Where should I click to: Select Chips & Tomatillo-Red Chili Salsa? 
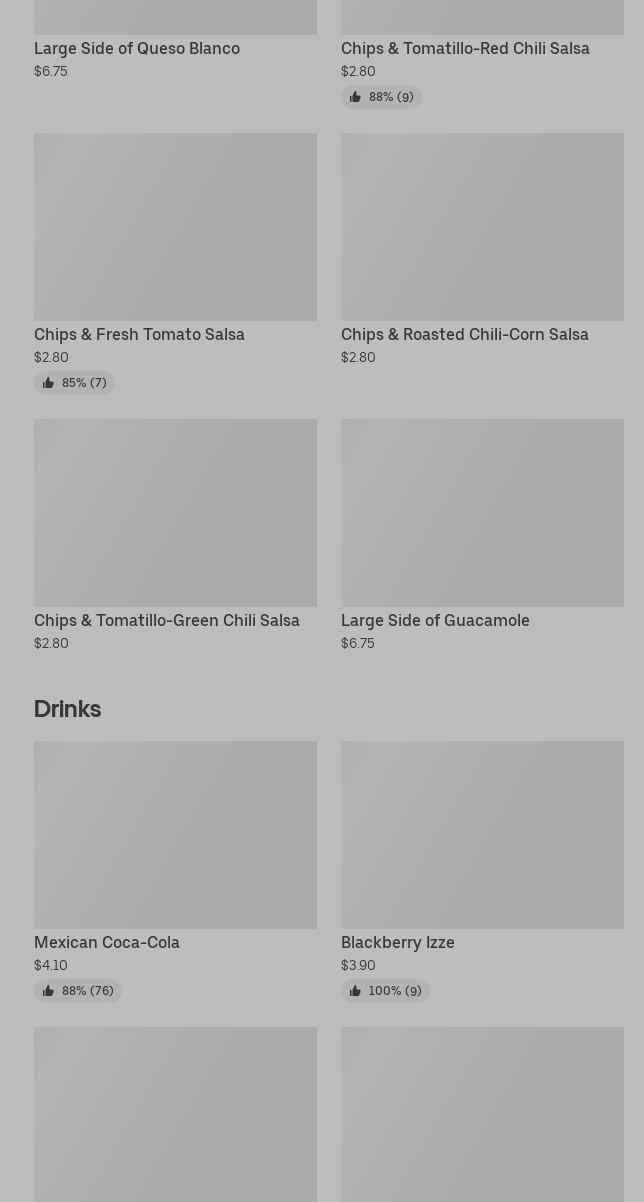coord(465,48)
